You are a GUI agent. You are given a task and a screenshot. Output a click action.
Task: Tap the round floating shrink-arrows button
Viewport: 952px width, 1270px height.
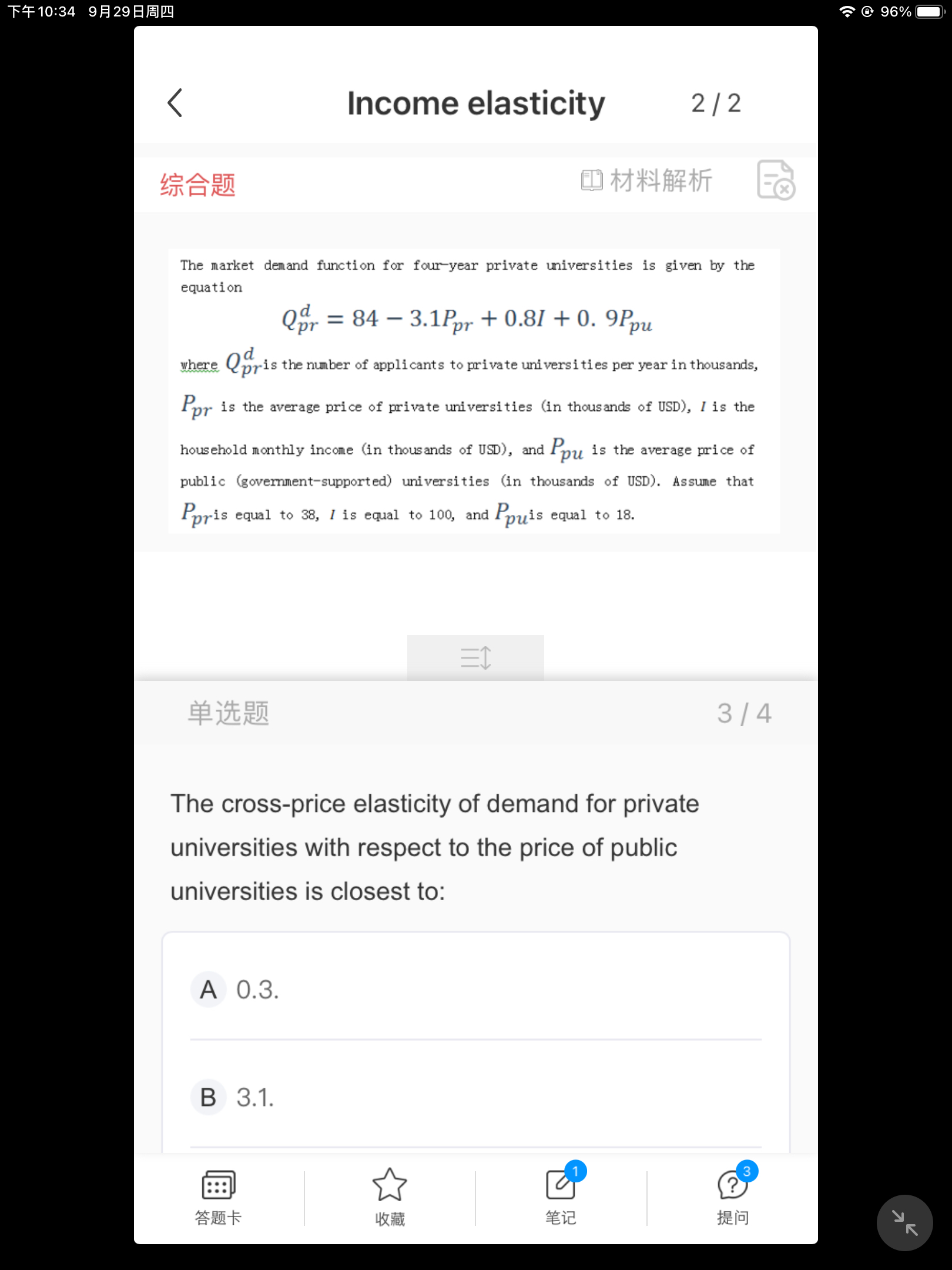(904, 1222)
